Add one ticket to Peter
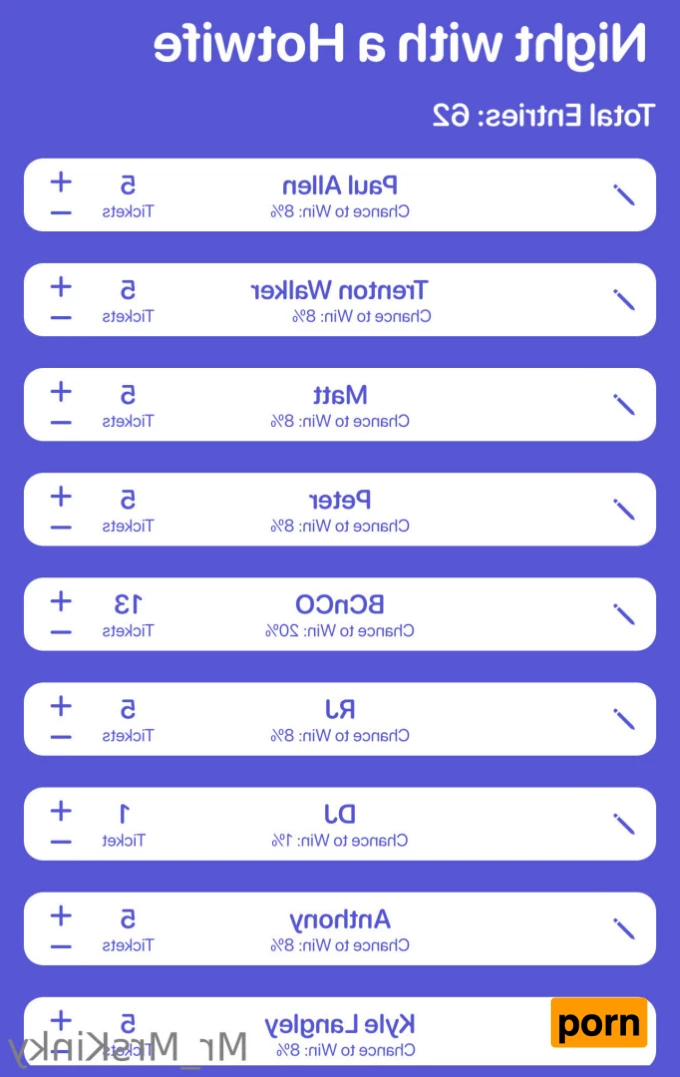680x1077 pixels. point(61,496)
